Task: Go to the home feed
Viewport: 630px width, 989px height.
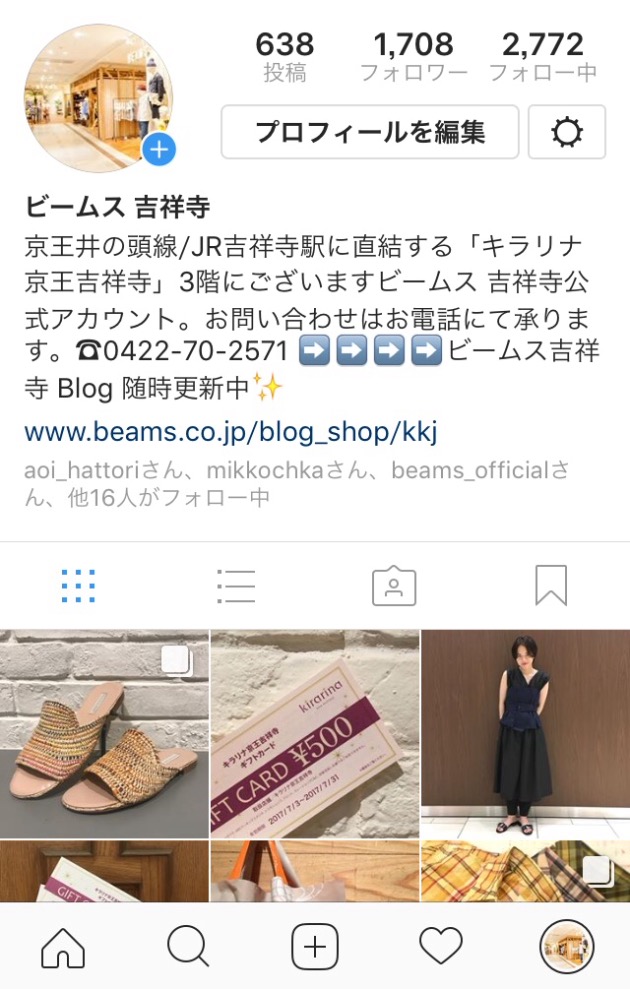Action: [x=62, y=945]
